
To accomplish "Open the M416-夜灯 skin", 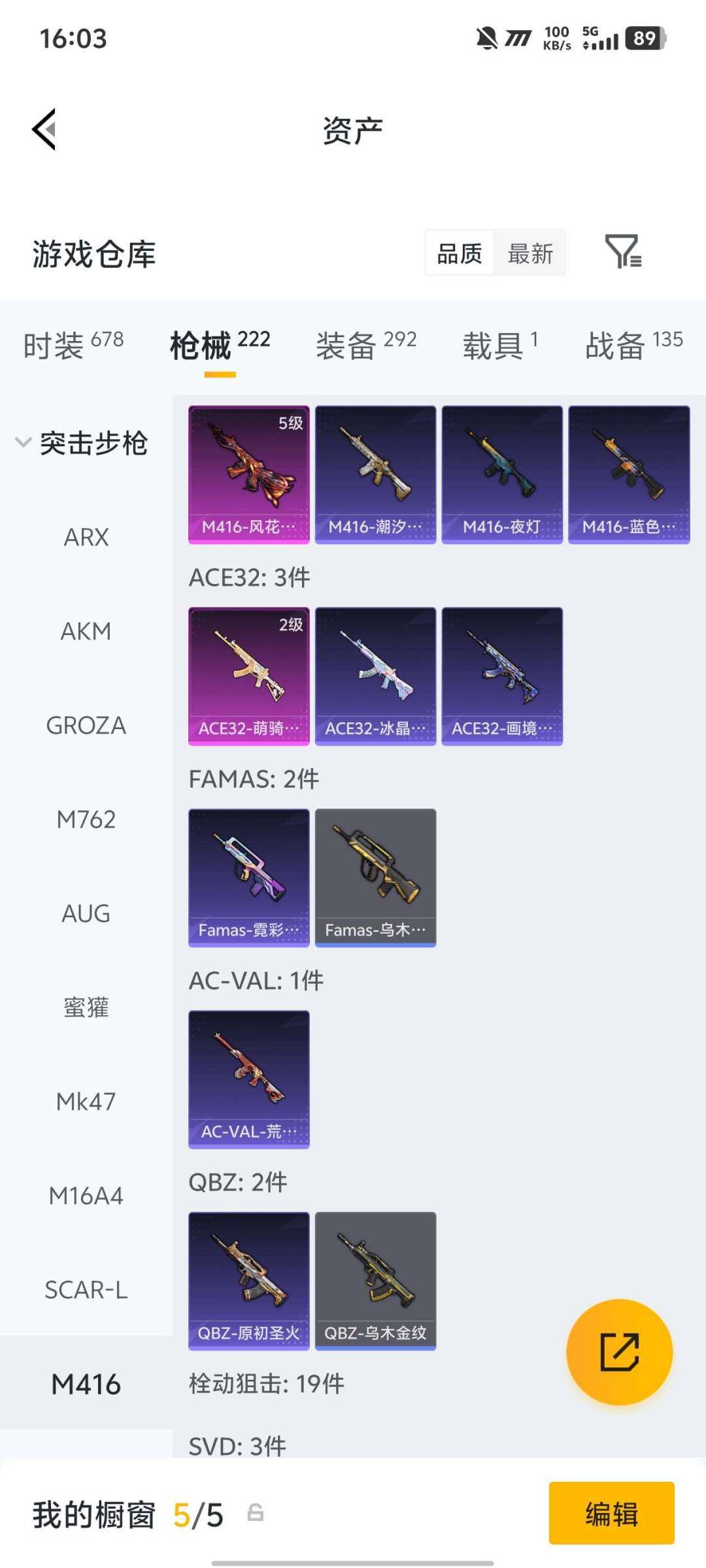I will coord(502,474).
